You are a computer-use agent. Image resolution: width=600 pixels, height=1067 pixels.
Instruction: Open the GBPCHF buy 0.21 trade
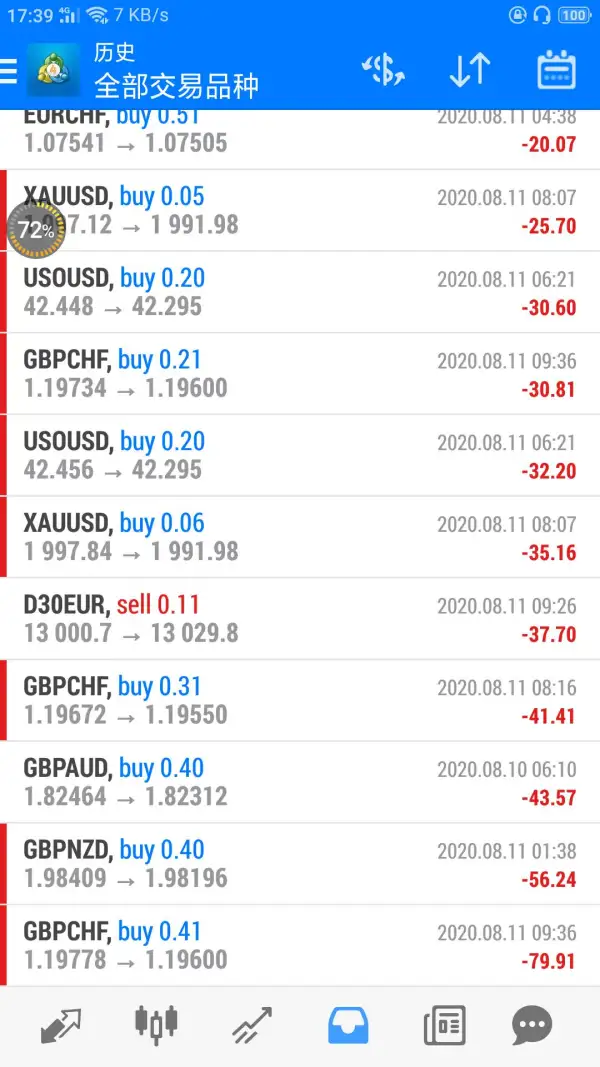point(300,374)
